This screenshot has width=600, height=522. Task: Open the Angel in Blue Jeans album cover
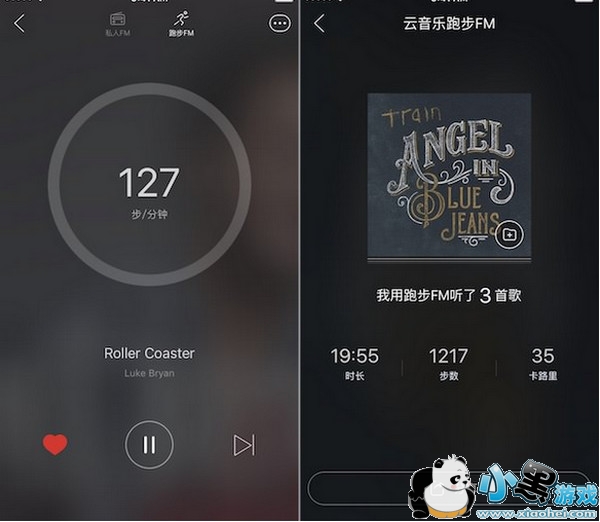[449, 175]
